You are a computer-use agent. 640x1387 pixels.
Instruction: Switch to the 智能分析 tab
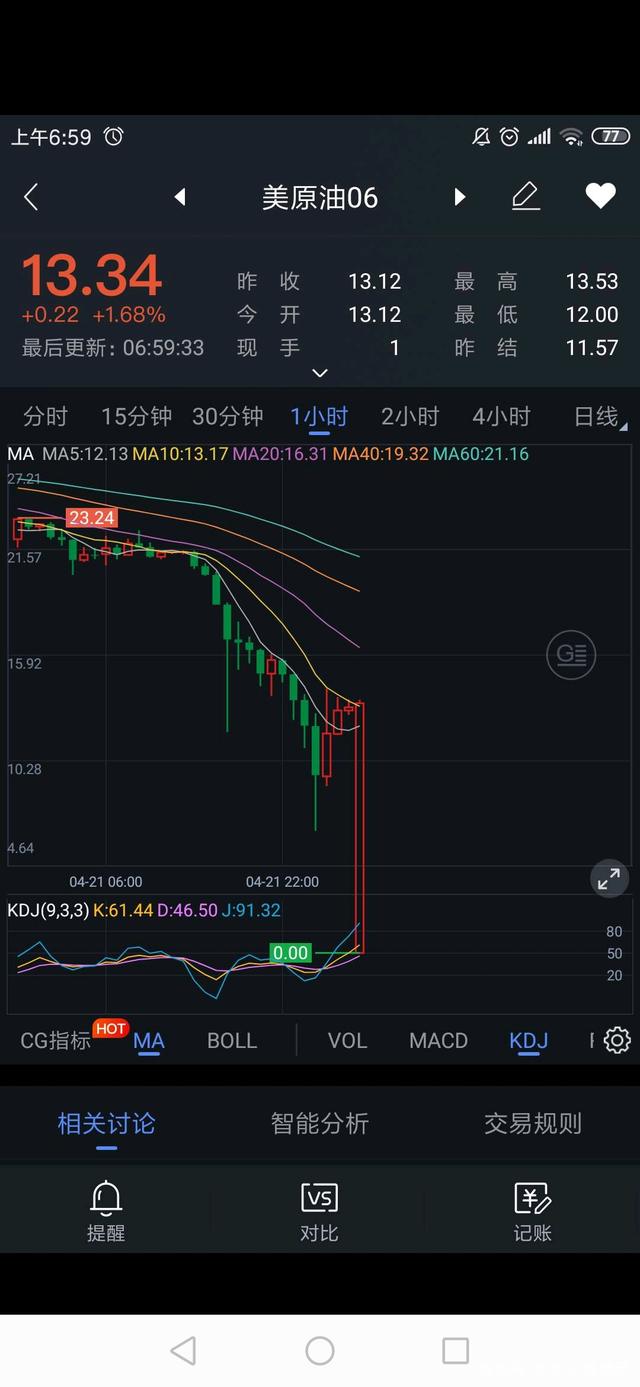pos(320,1123)
